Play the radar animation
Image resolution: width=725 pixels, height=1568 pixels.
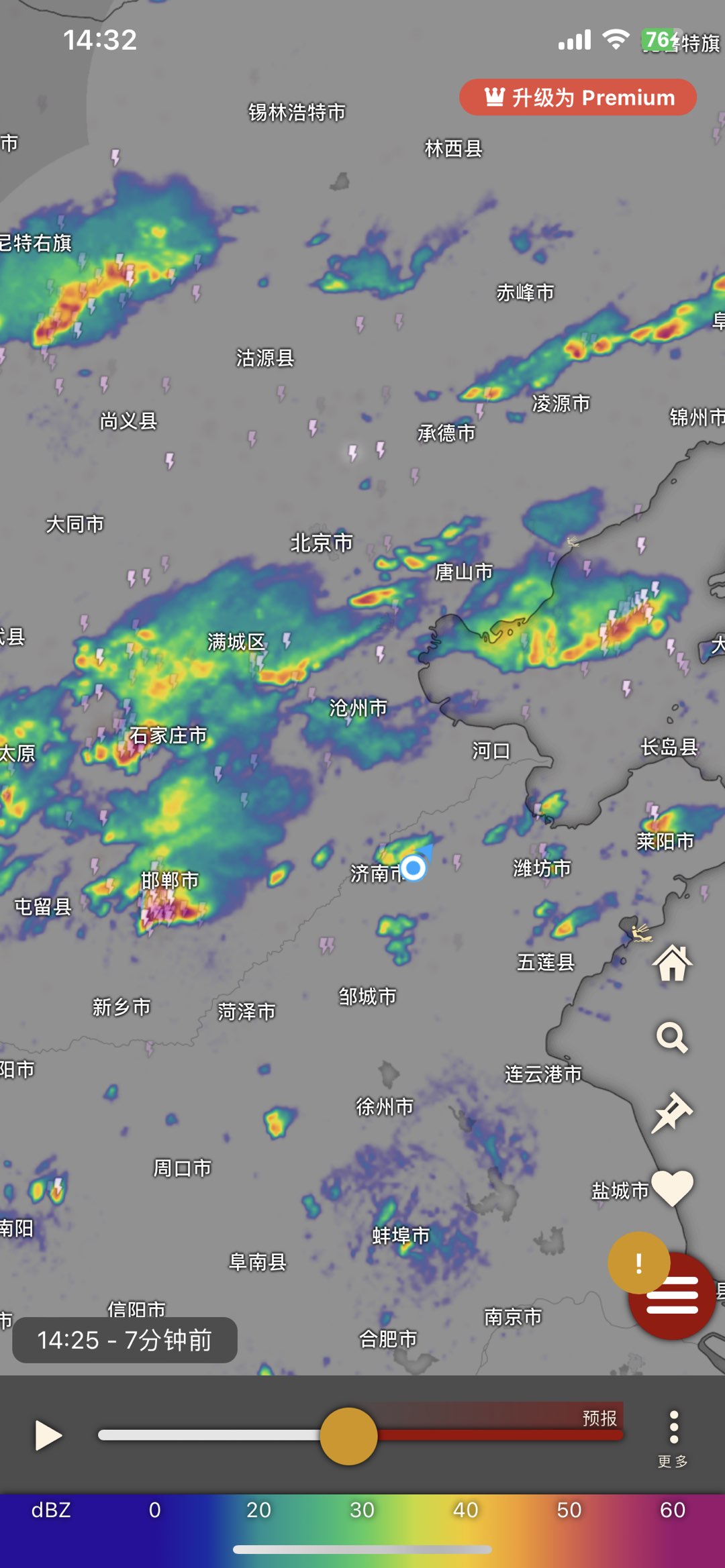coord(48,1435)
